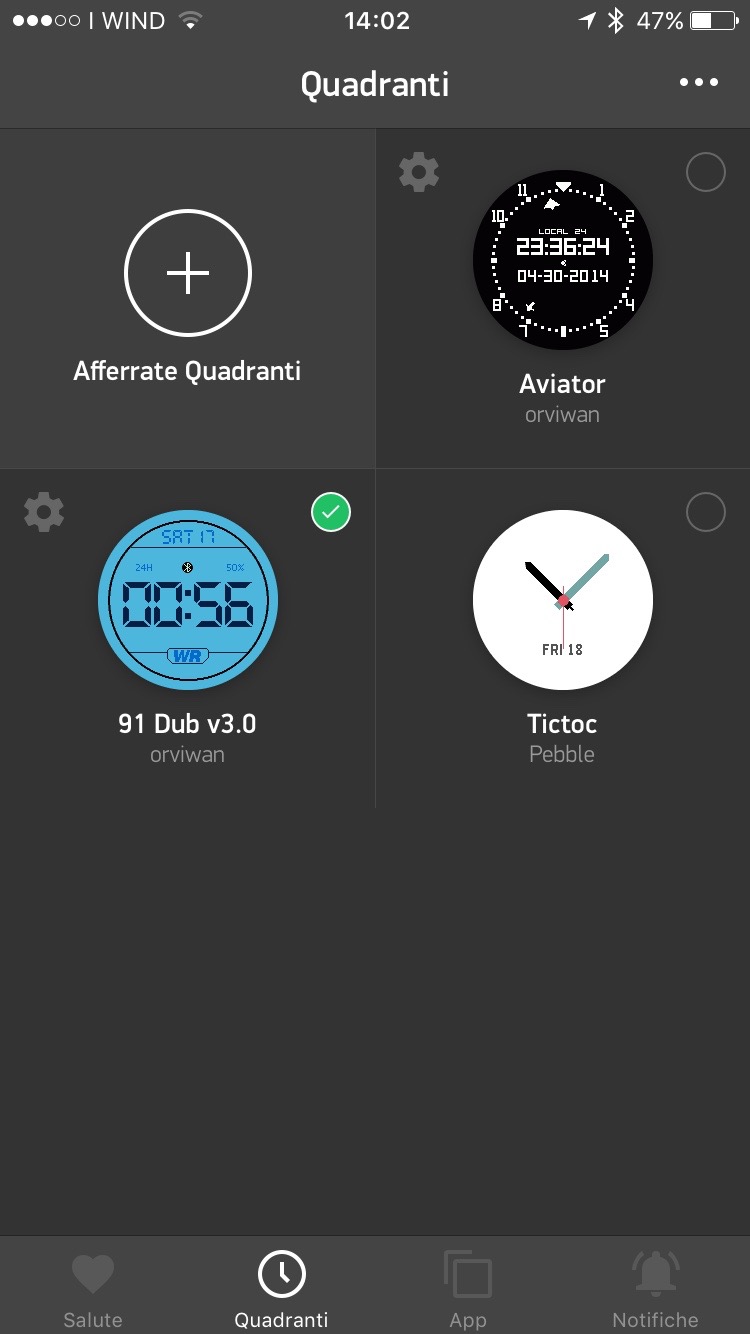The image size is (750, 1334).
Task: Switch to the App tab
Action: coord(468,1288)
